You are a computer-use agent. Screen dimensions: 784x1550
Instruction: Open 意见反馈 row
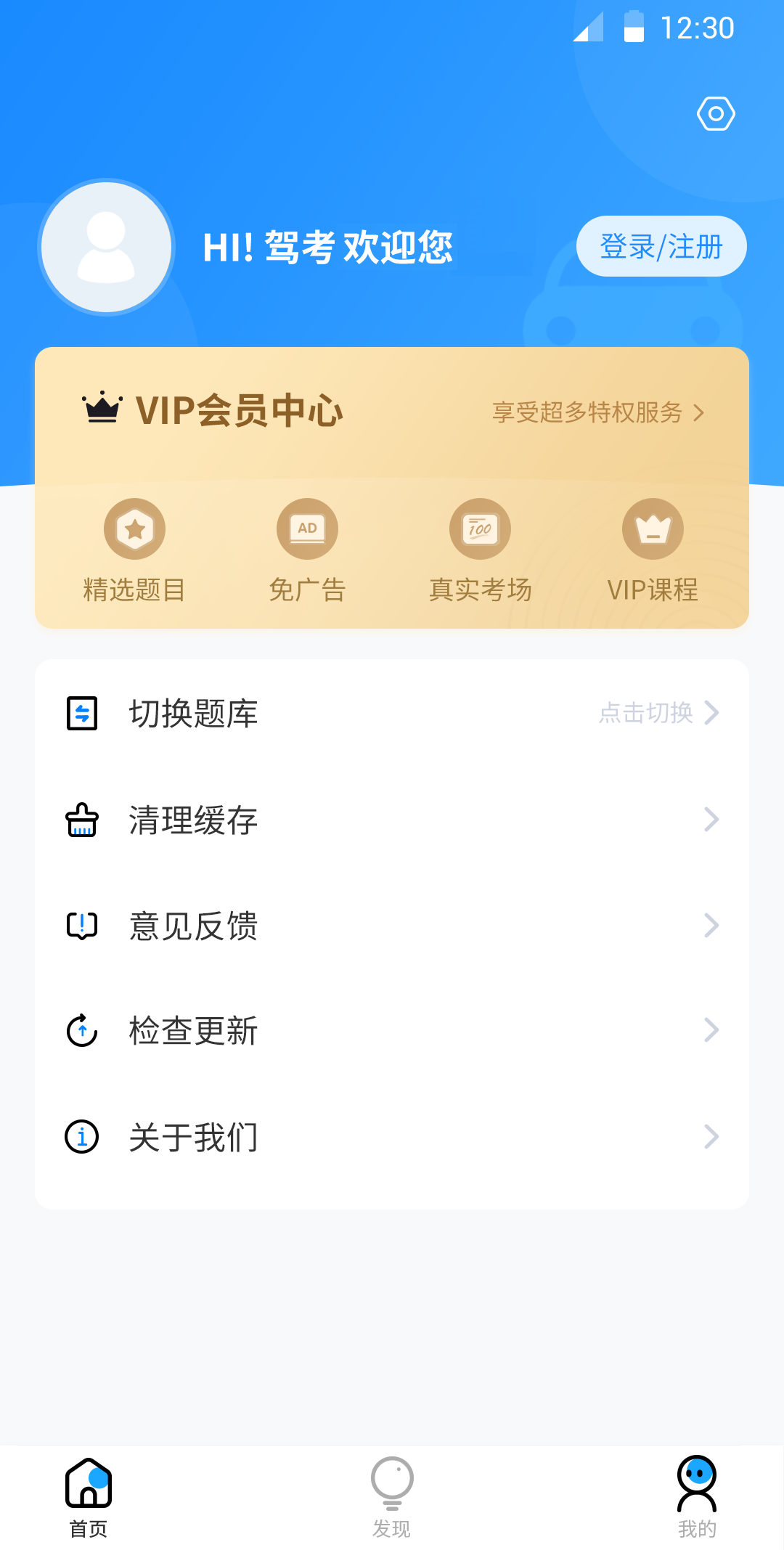pyautogui.click(x=392, y=926)
